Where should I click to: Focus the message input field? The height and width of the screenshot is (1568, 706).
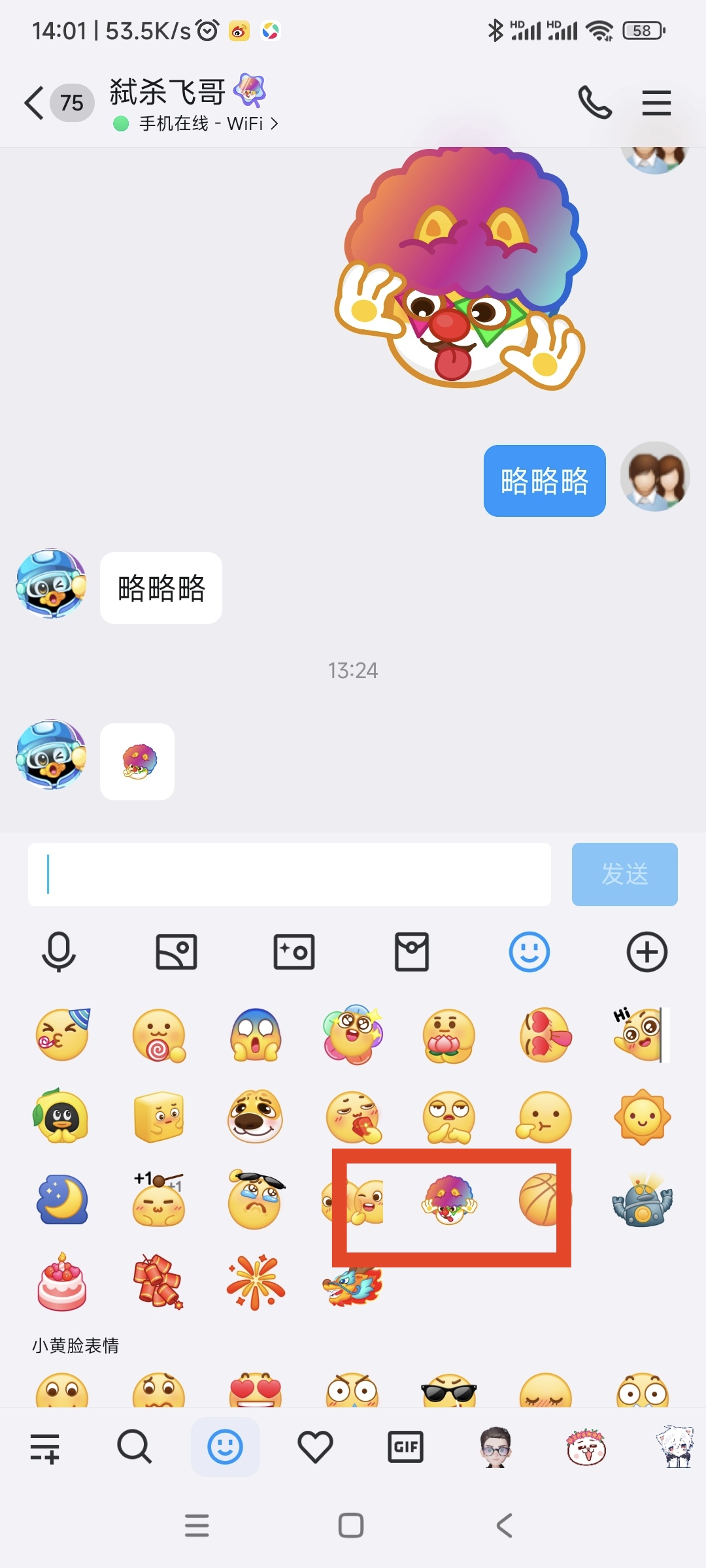pos(289,874)
